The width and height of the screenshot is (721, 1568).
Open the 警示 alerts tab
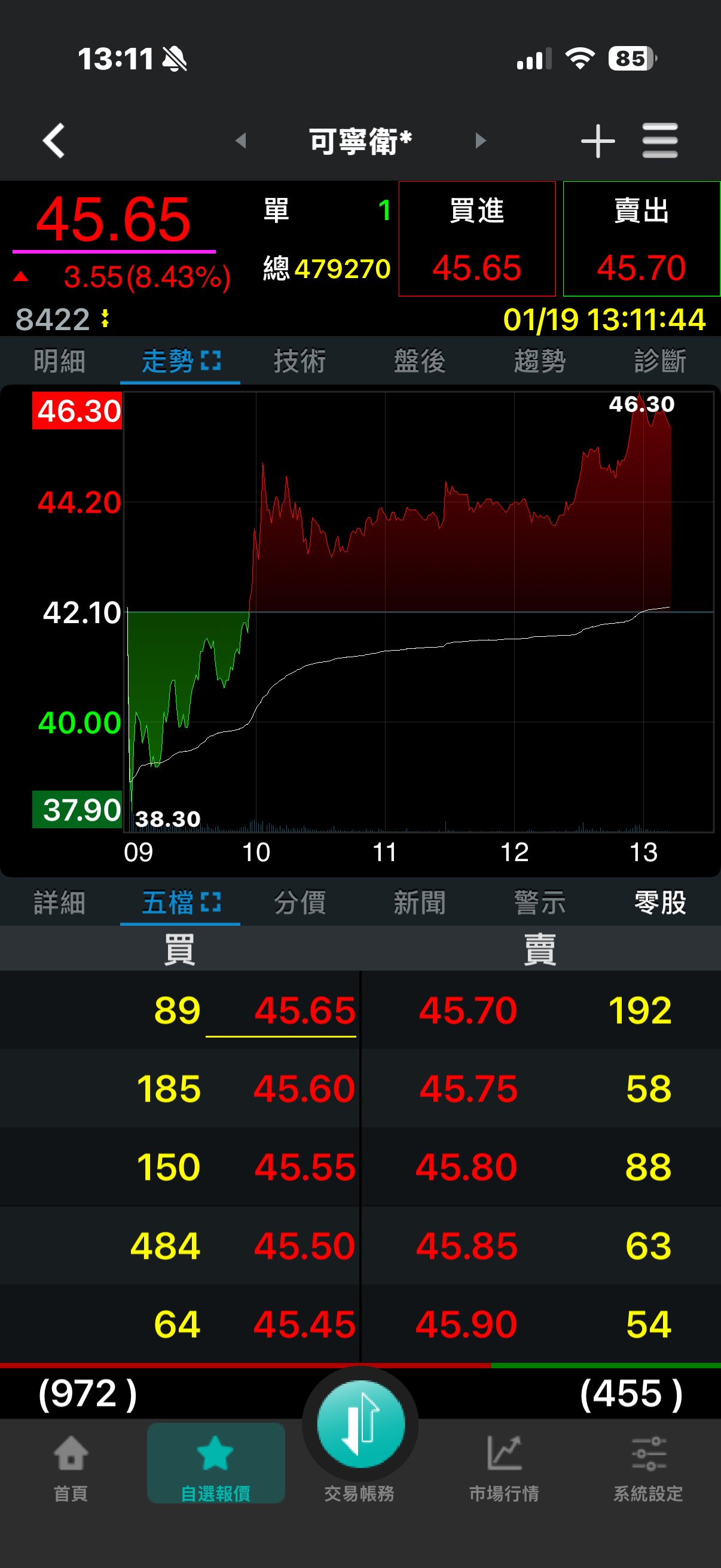click(540, 902)
